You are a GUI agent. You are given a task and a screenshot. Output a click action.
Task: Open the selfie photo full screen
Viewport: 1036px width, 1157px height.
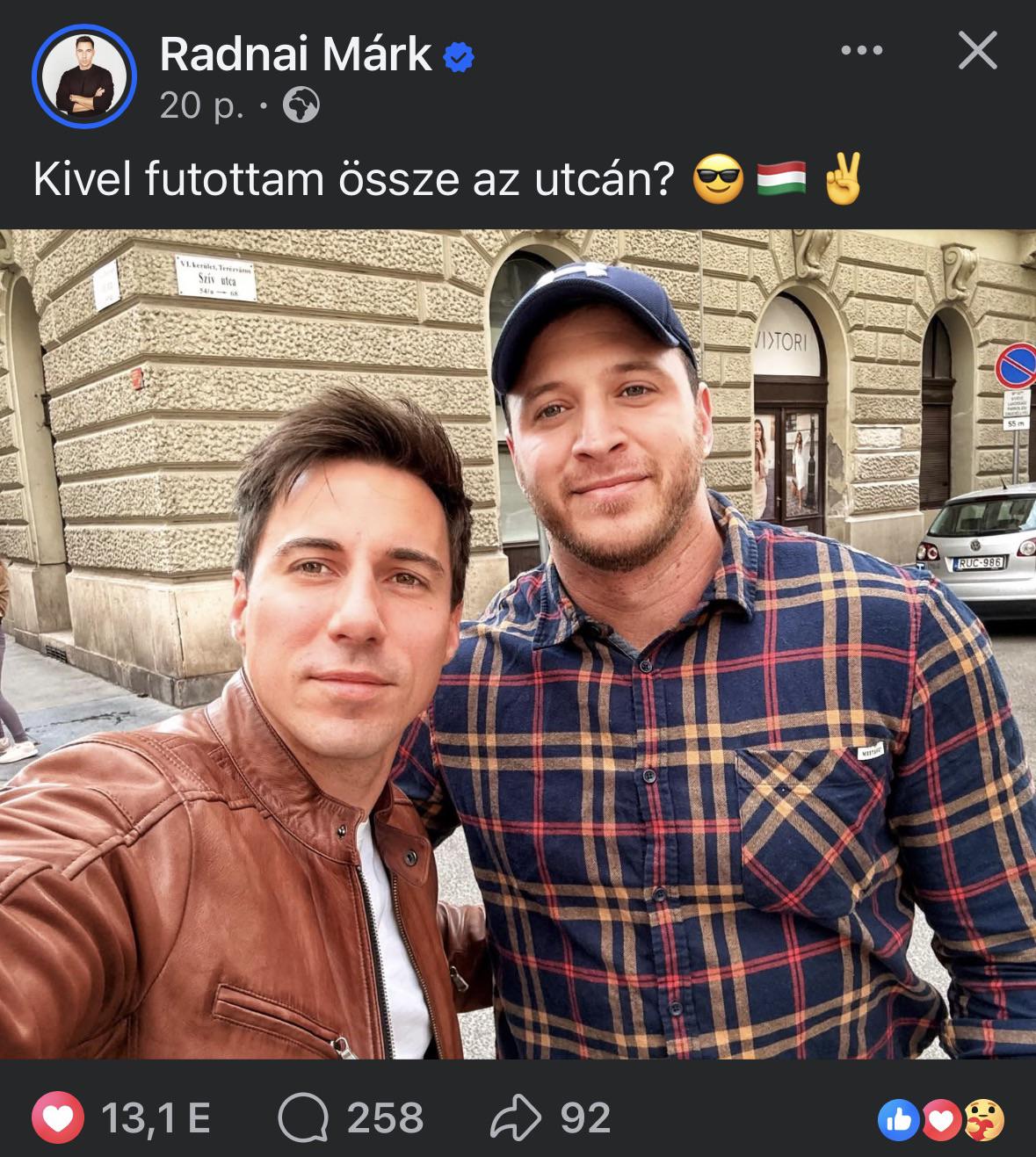518,644
